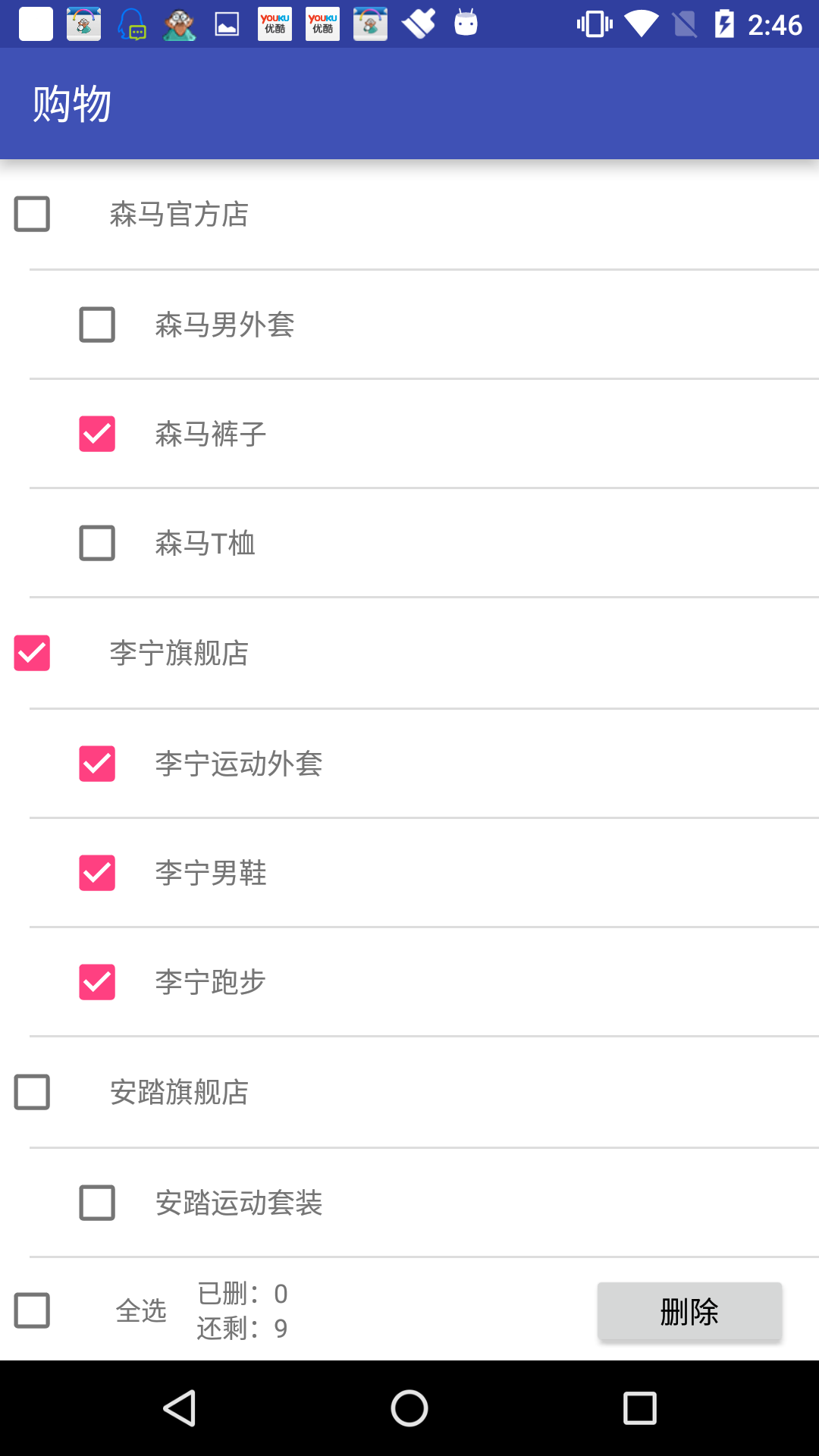Enable the 全选 select-all checkbox

[x=32, y=1310]
